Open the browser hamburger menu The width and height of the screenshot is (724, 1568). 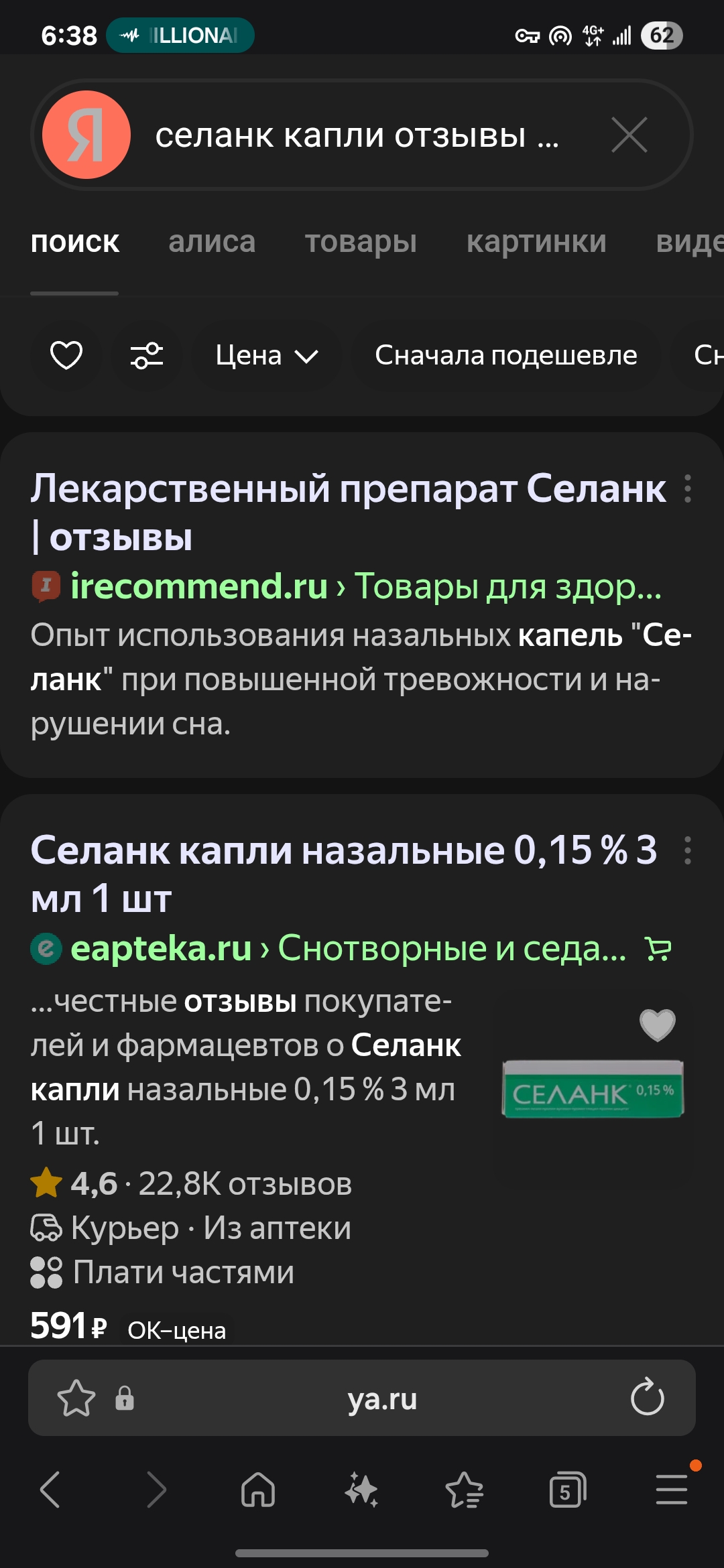point(672,1490)
